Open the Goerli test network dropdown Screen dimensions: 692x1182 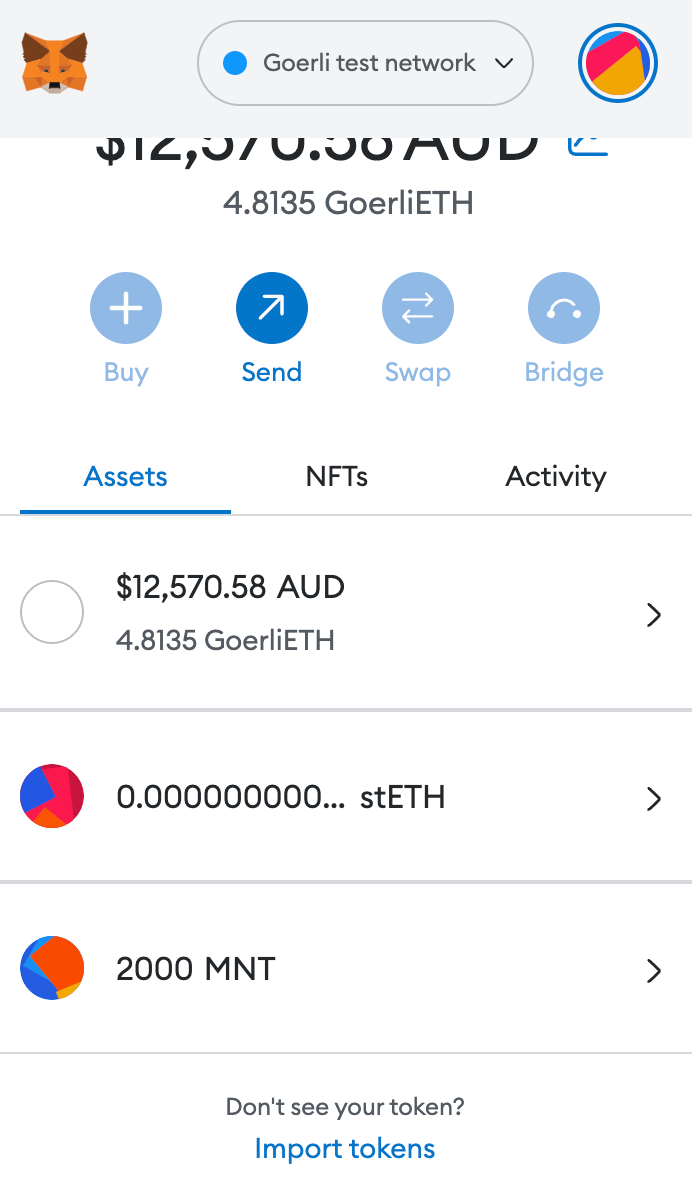tap(365, 63)
